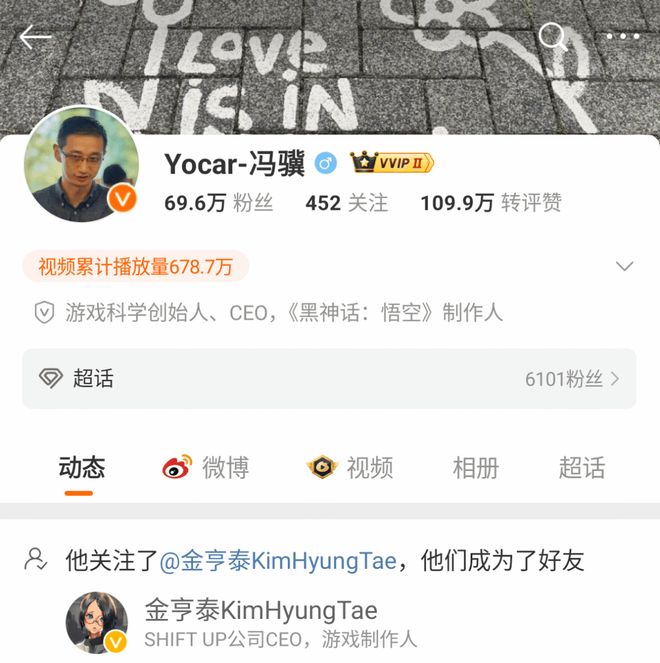
Task: Open 金亨泰KimHyungTae's user card
Action: [x=260, y=622]
